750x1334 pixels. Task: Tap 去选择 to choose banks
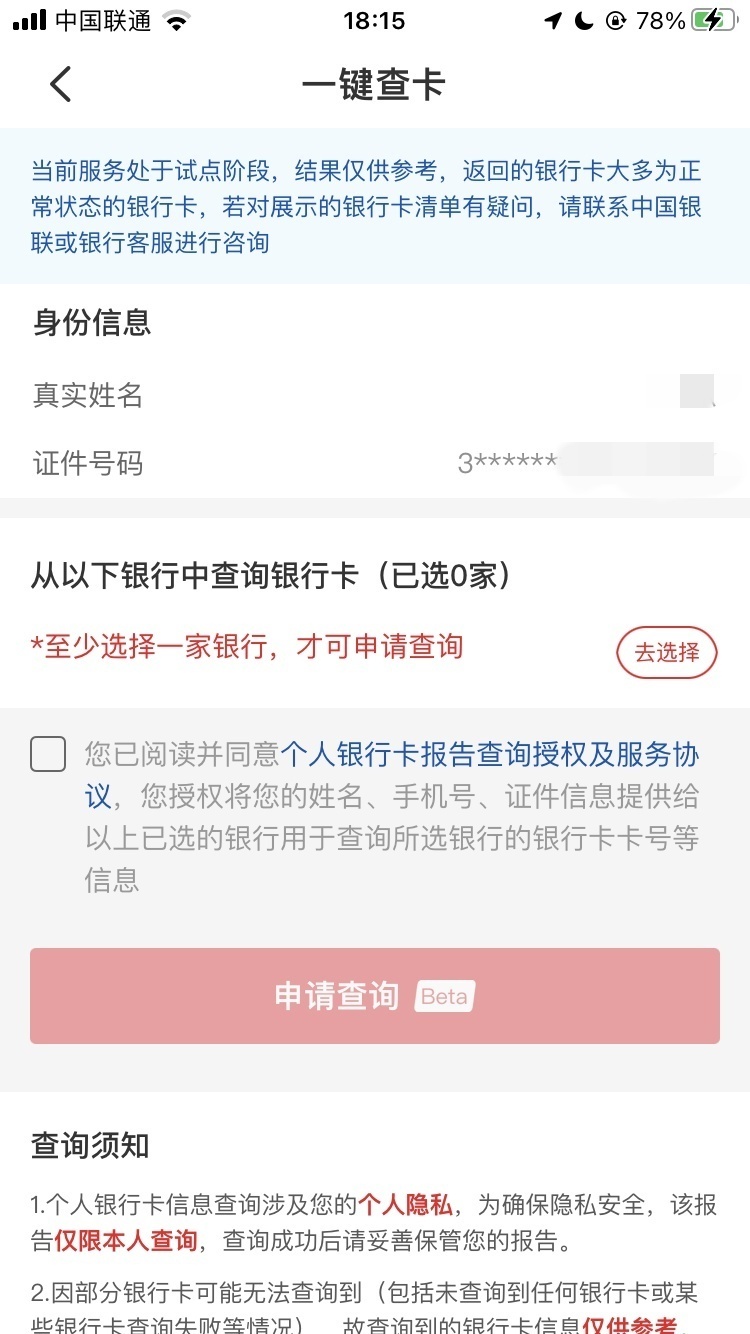point(667,652)
